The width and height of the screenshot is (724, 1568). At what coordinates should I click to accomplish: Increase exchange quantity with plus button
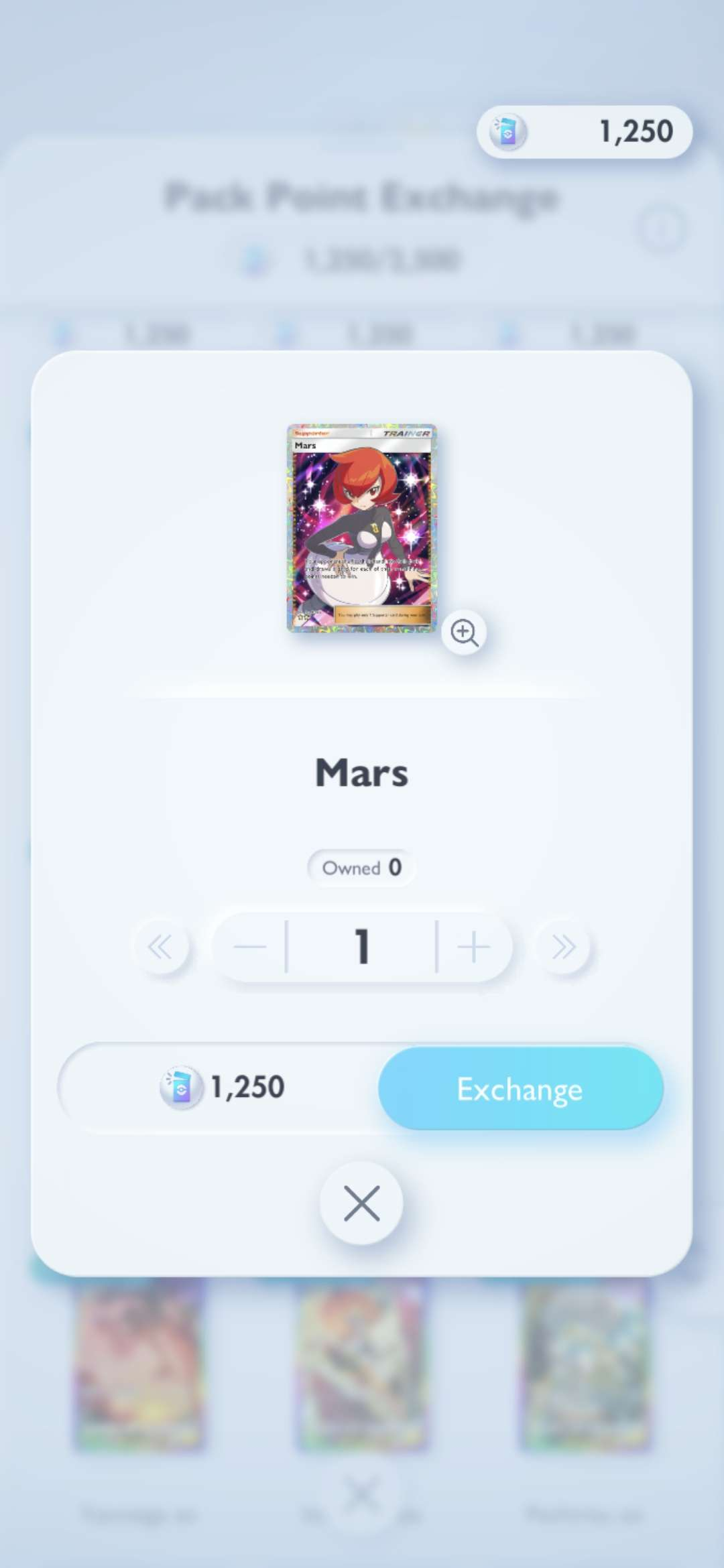(473, 947)
